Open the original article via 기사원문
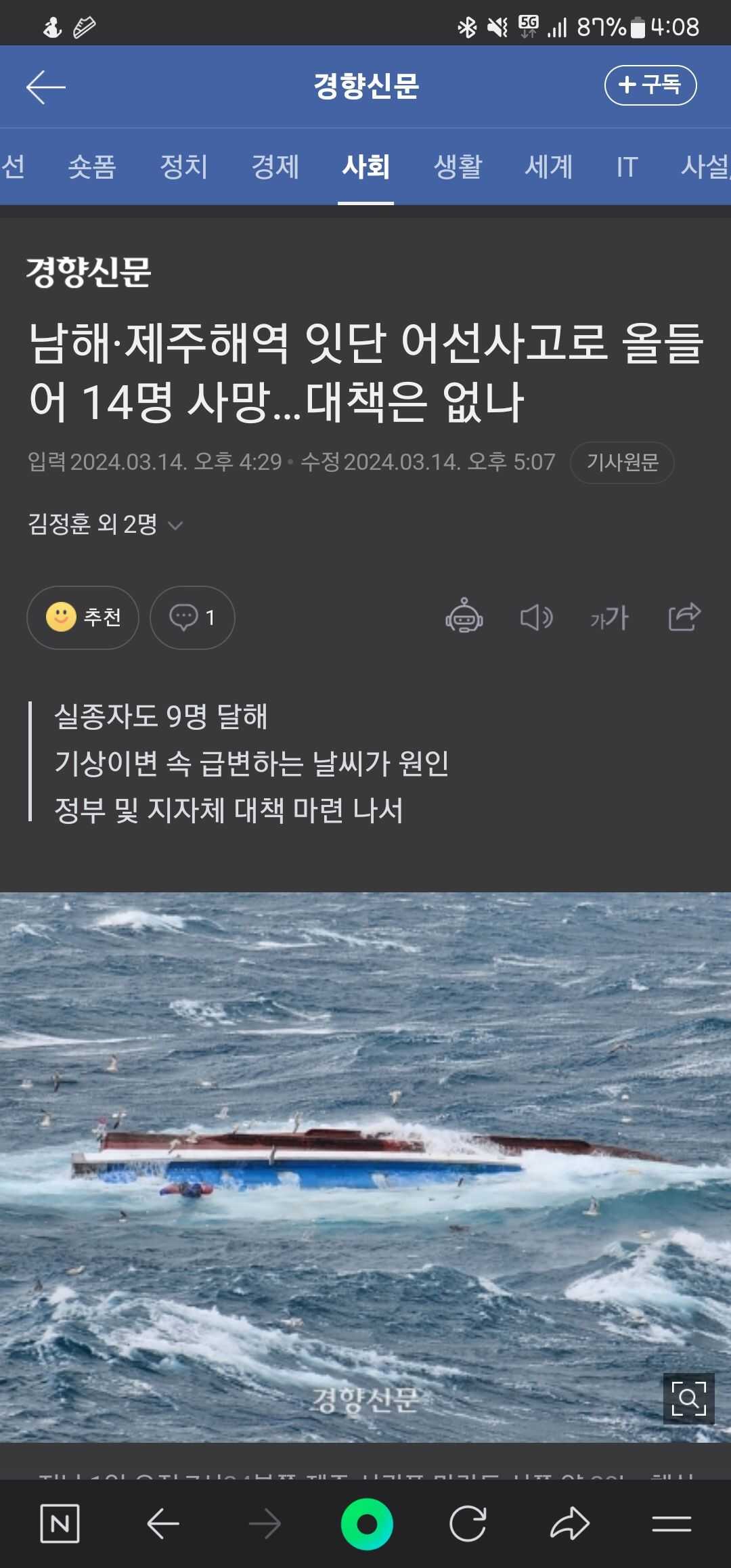This screenshot has width=731, height=1568. (621, 462)
